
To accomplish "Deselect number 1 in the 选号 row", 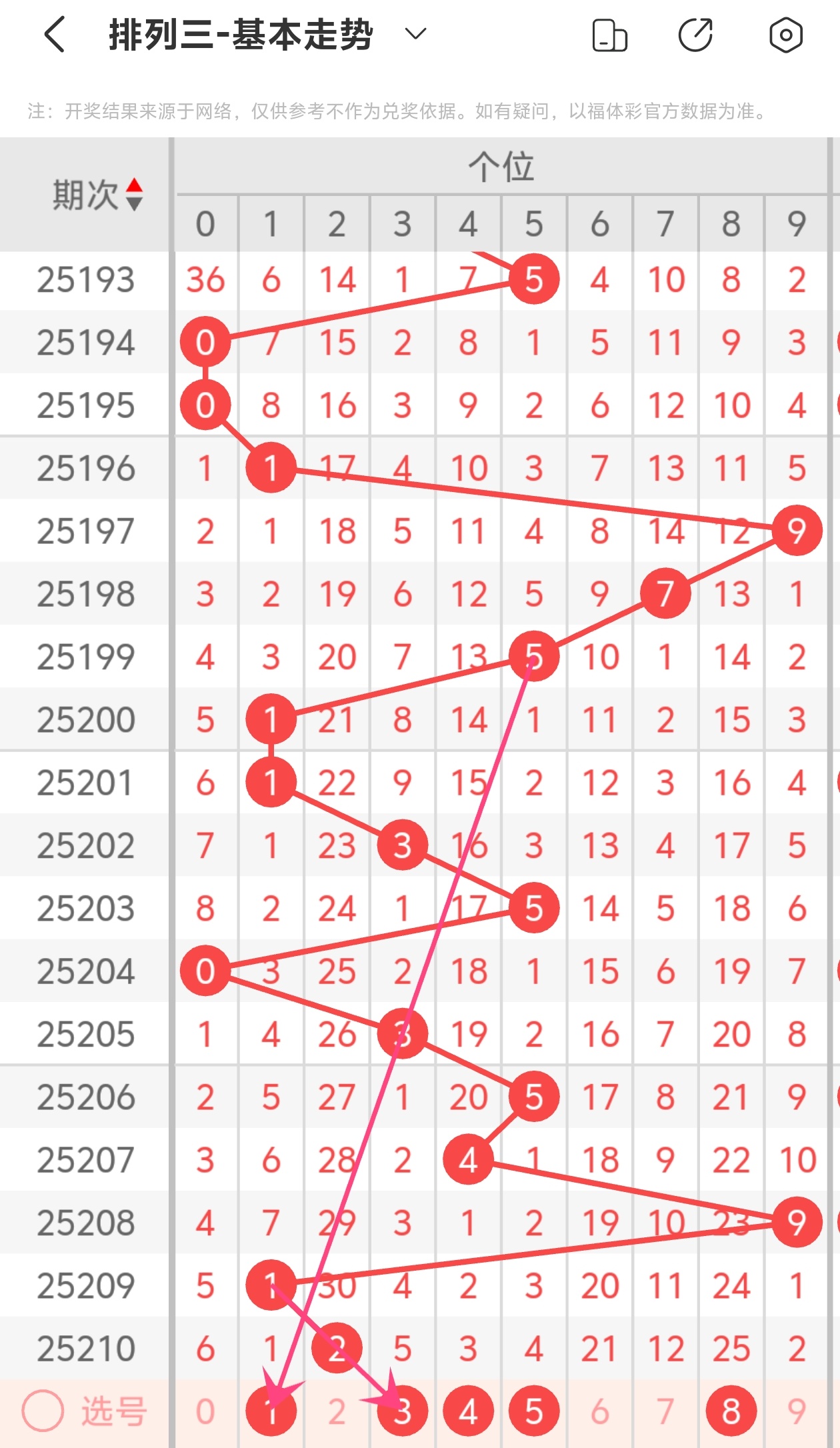I will tap(271, 1411).
